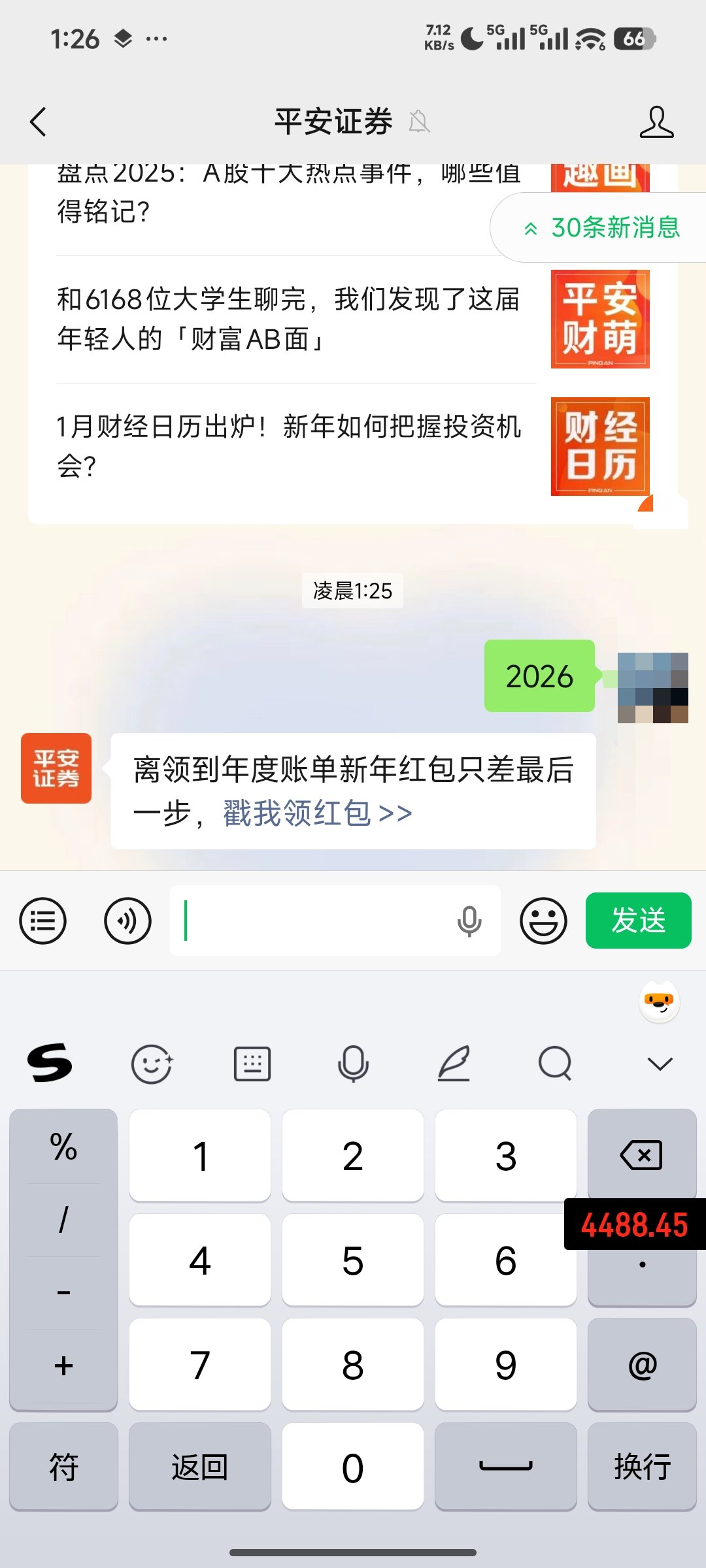Open 平安证券 avatar in chat

(56, 768)
